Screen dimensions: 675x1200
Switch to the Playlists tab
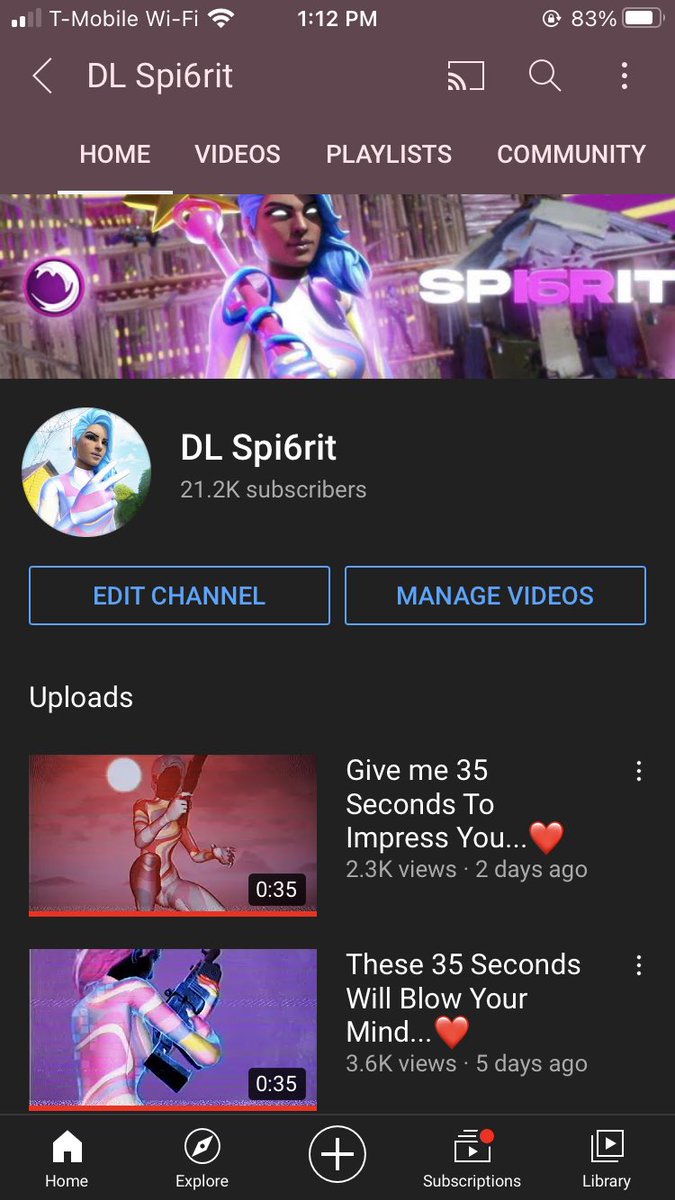click(389, 154)
